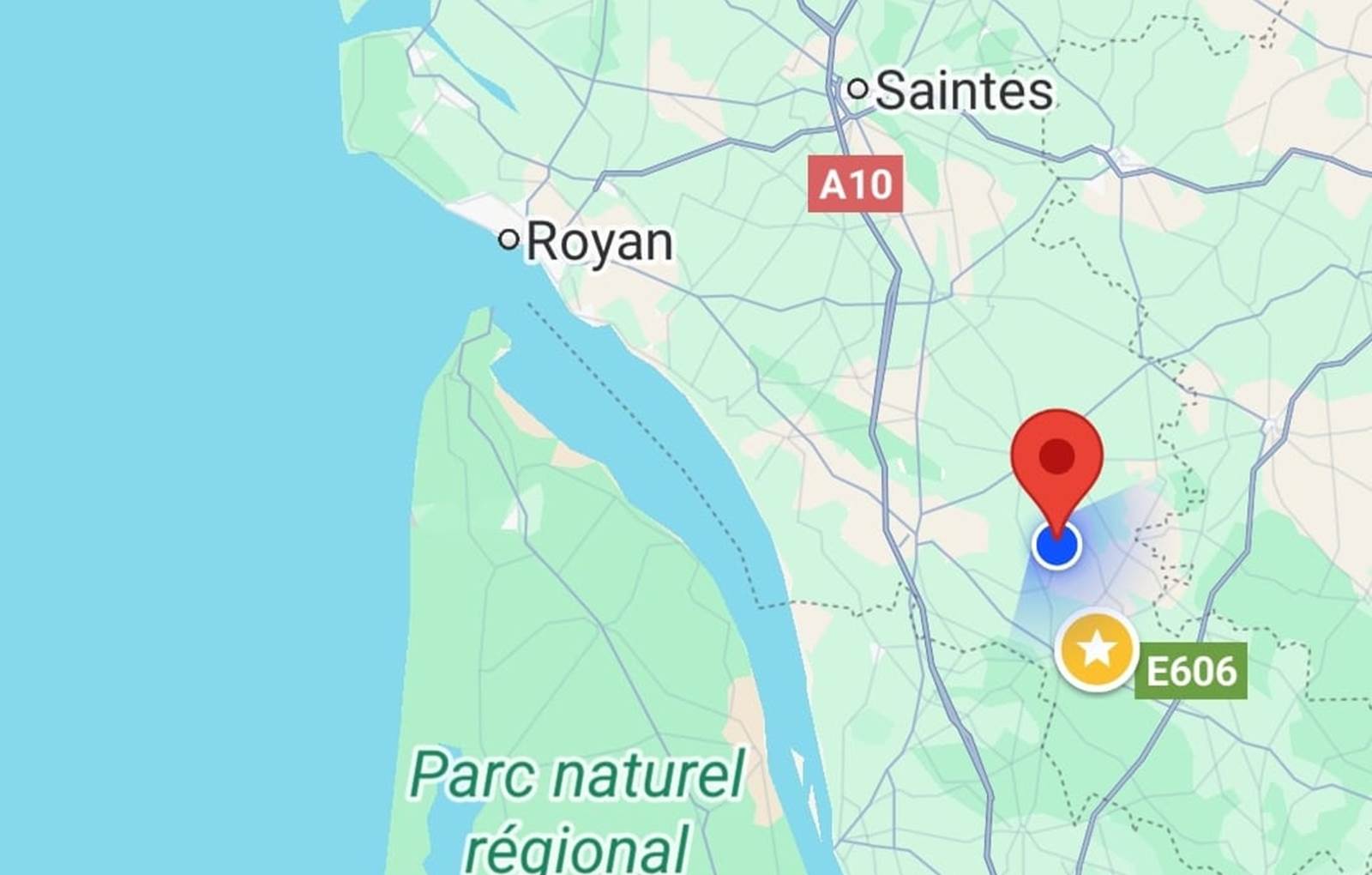Select the Saintes city label
This screenshot has height=875, width=1372.
(962, 90)
